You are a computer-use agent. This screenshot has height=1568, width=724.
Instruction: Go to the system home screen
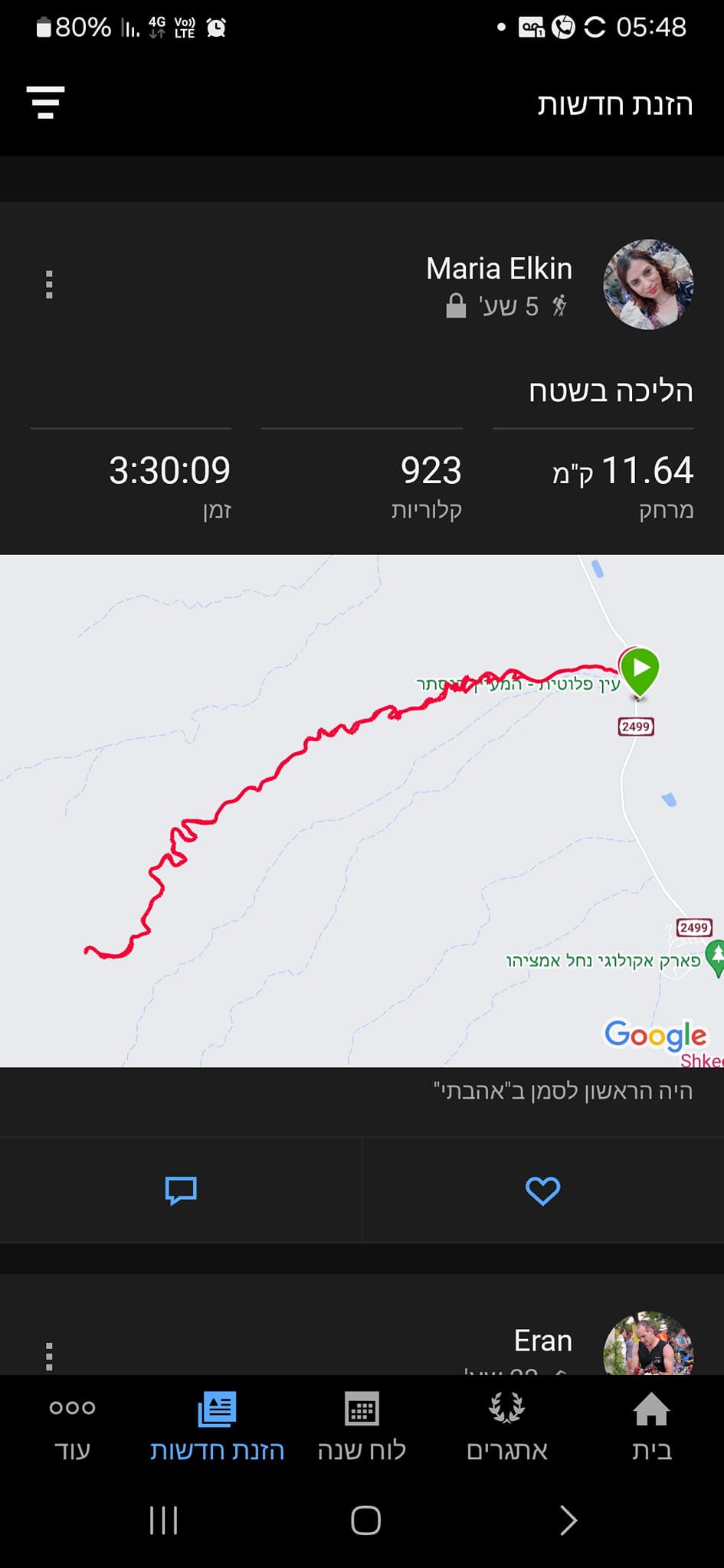pos(365,1520)
